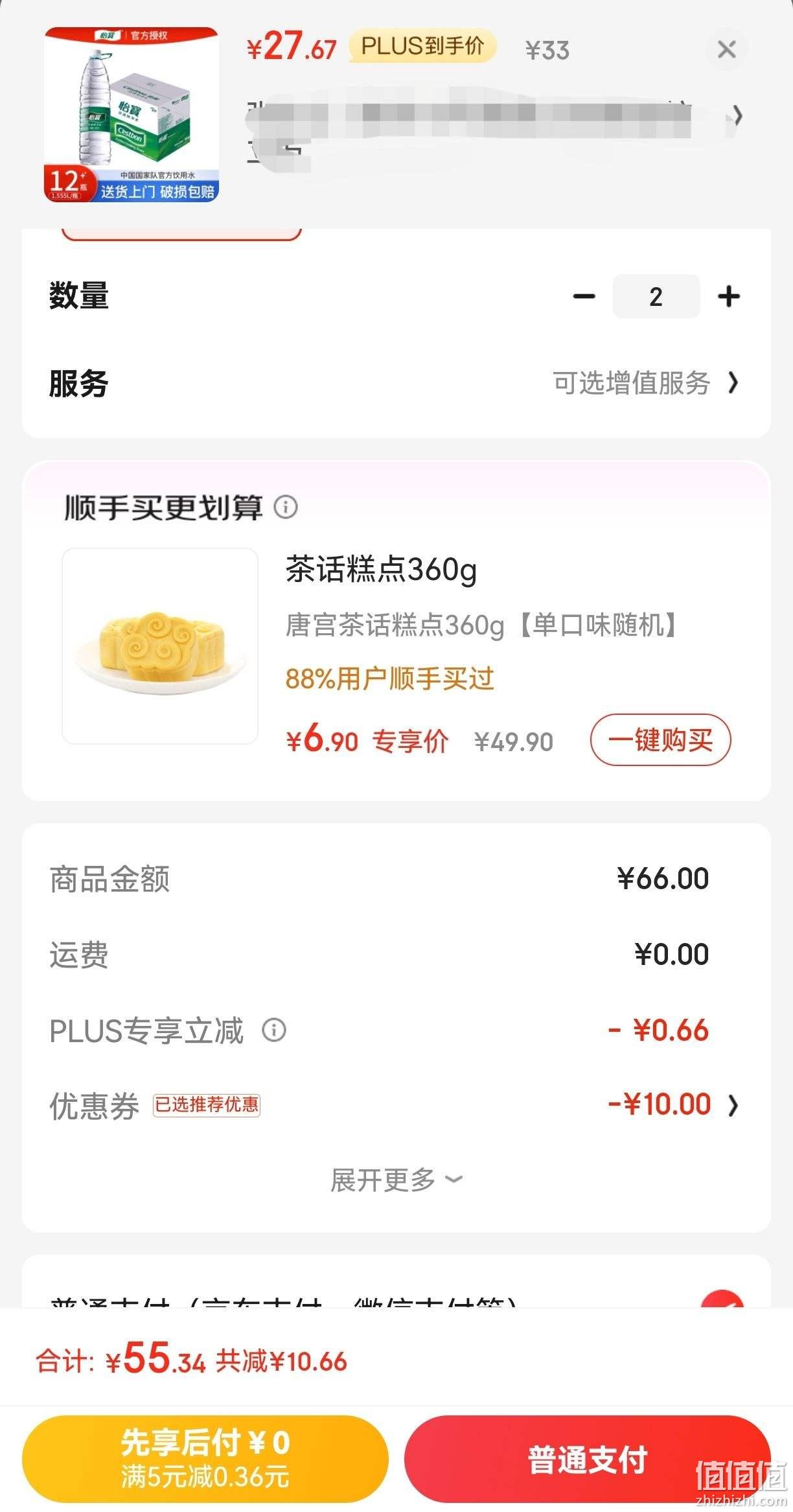
Task: Pay with 先享后付 ¥0
Action: [205, 1460]
